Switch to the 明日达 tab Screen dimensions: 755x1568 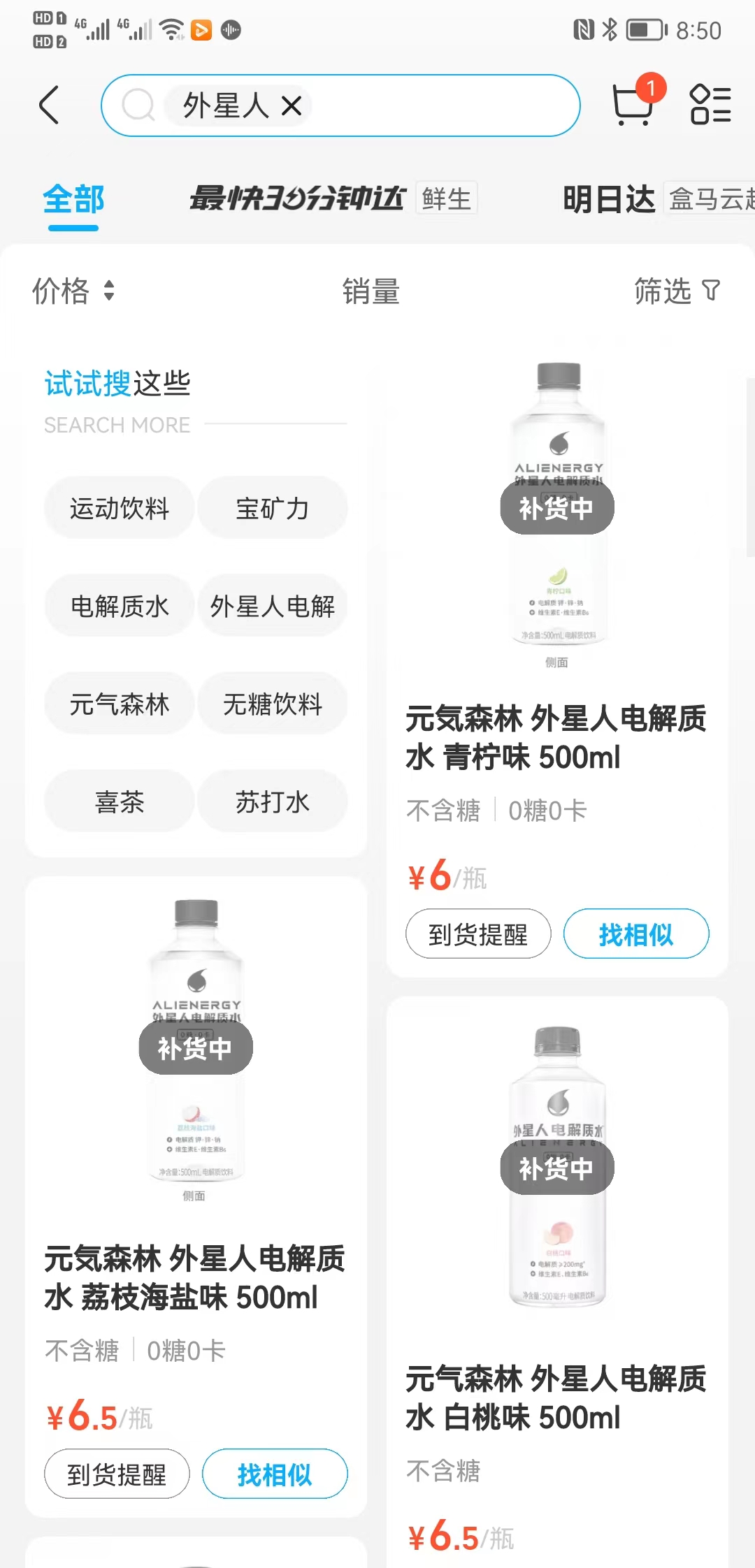click(608, 200)
